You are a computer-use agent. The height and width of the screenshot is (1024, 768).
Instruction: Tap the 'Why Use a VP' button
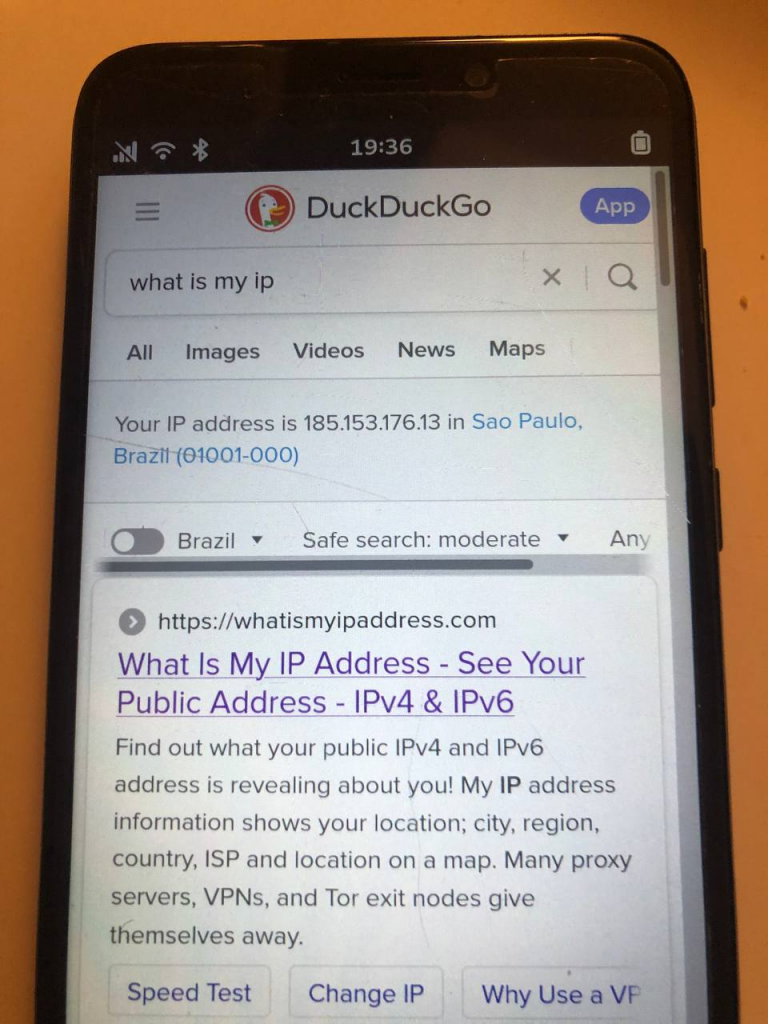tap(560, 994)
